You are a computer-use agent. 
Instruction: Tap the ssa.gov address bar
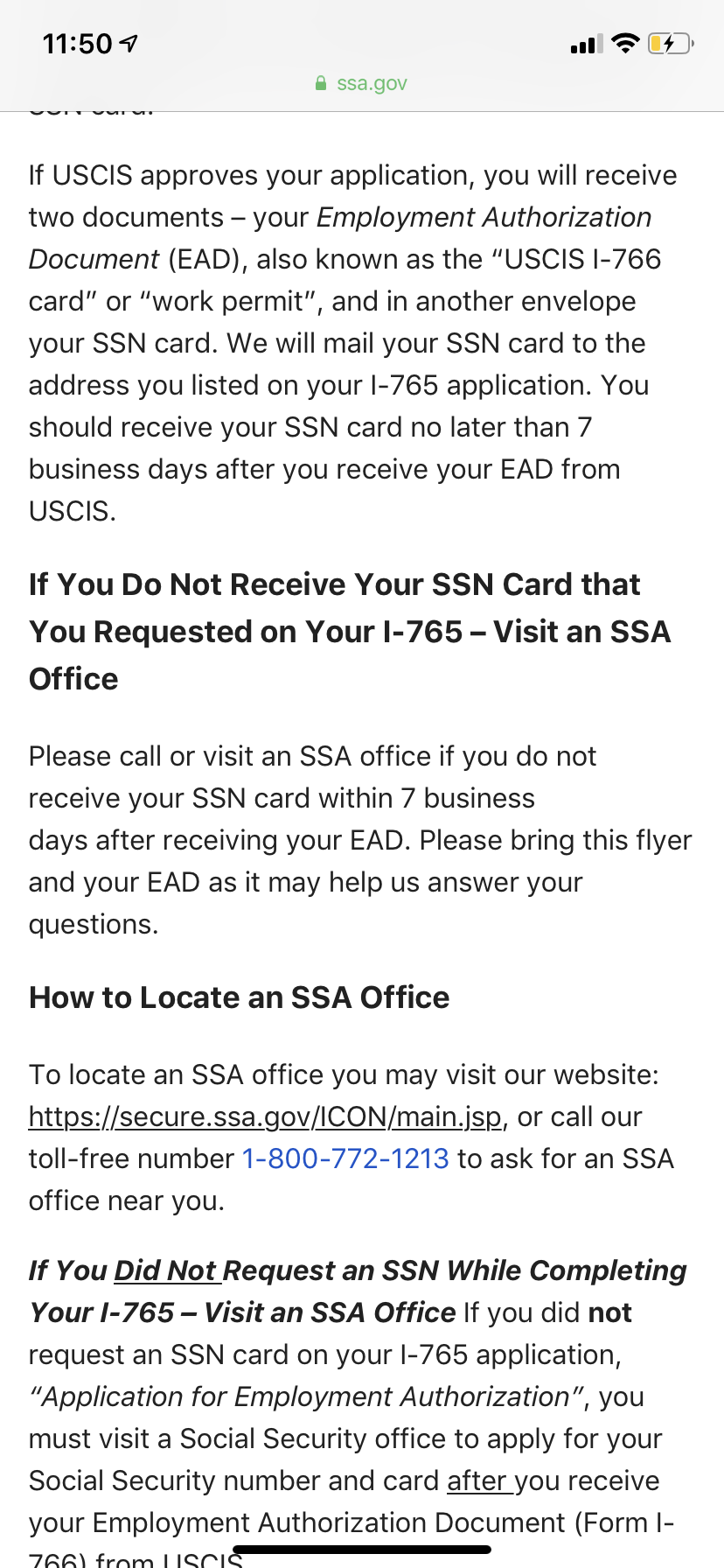tap(361, 83)
